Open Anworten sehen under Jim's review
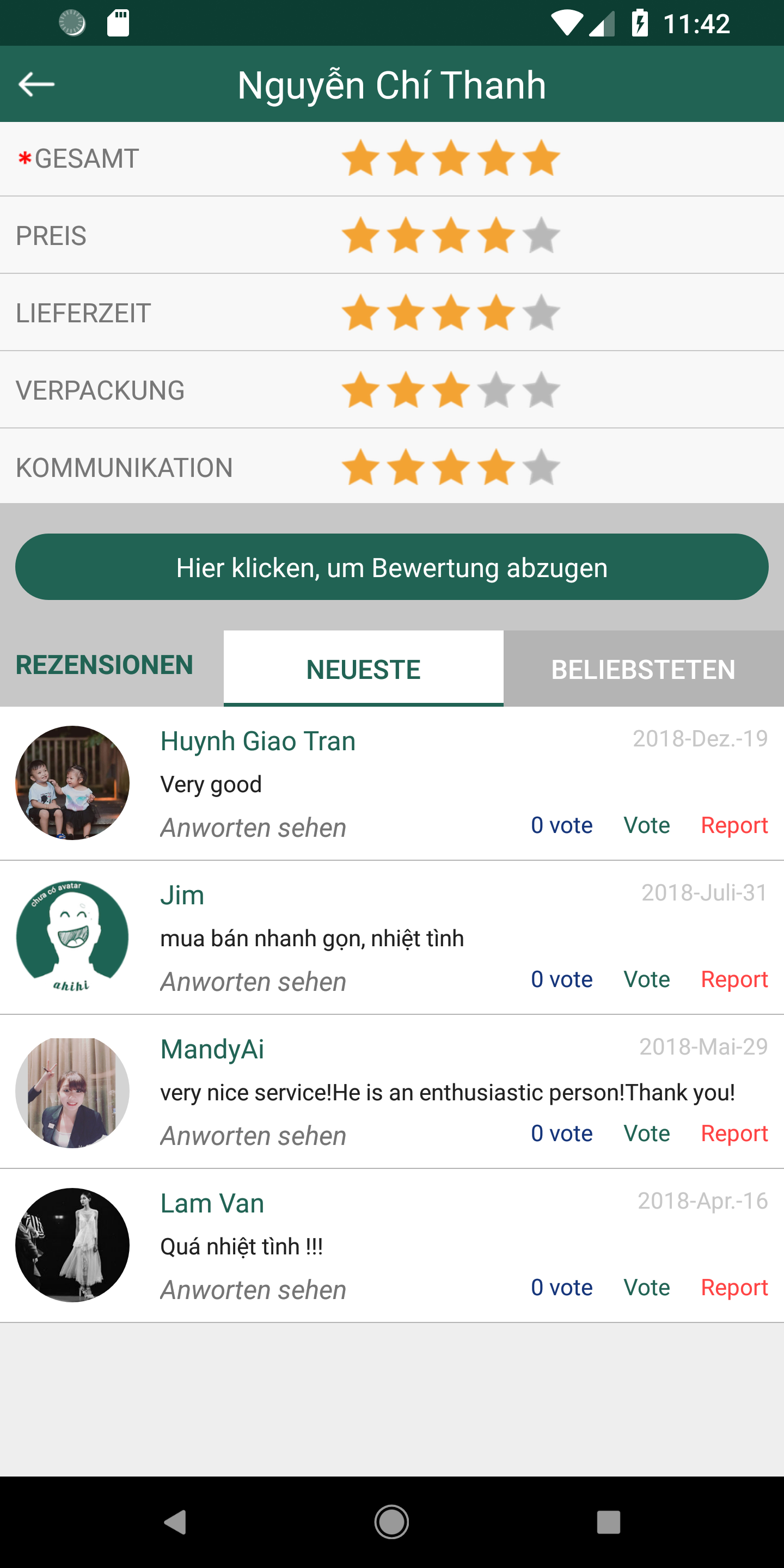This screenshot has height=1568, width=784. [253, 982]
